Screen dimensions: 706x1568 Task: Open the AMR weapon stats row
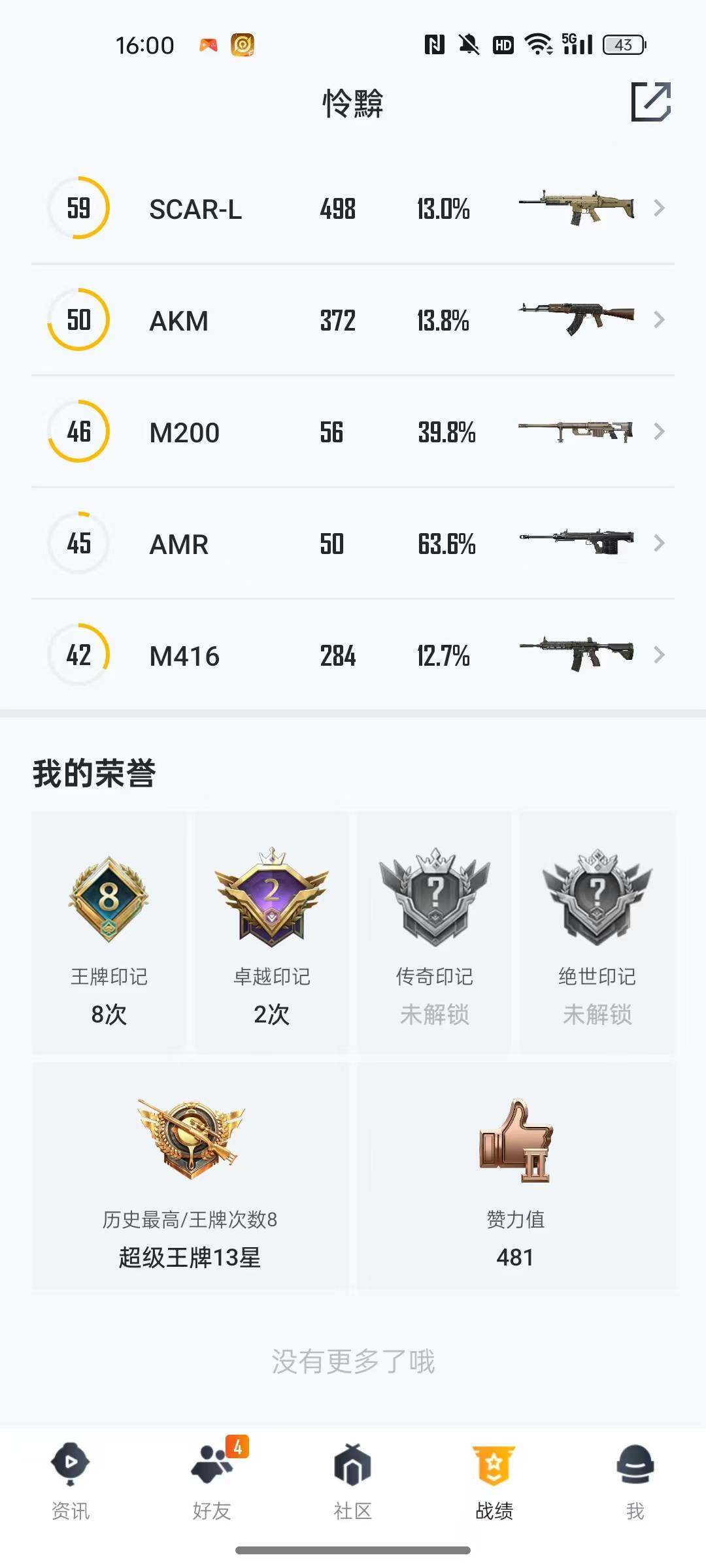[x=327, y=543]
